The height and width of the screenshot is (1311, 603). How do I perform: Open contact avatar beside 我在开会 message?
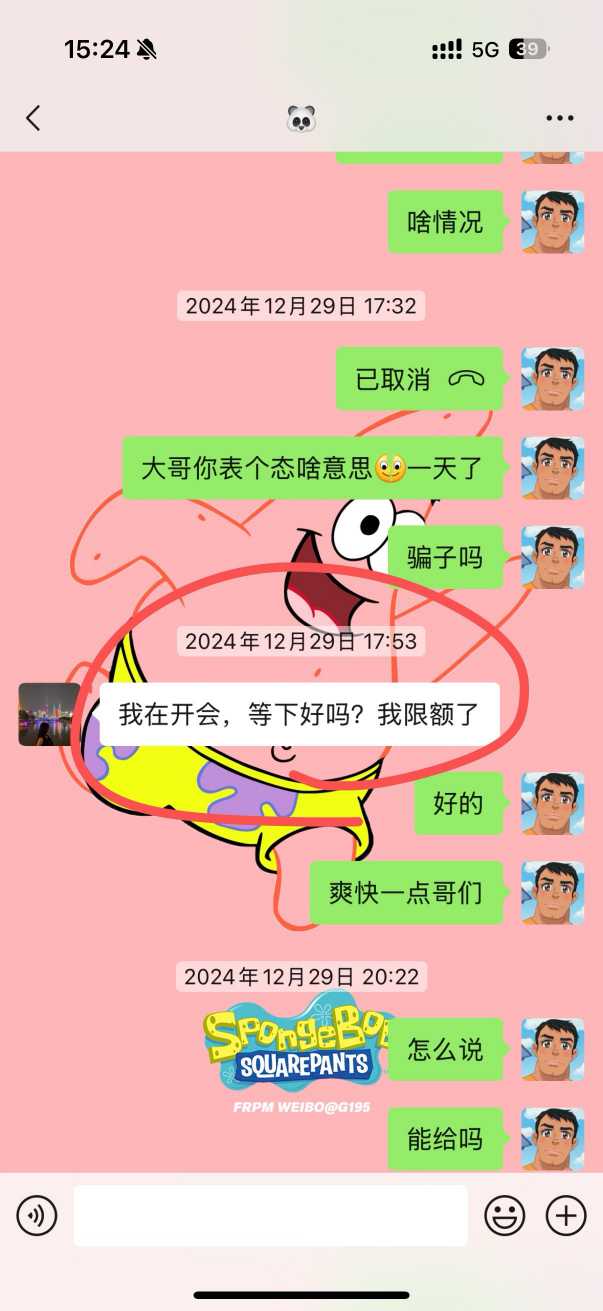pos(49,714)
